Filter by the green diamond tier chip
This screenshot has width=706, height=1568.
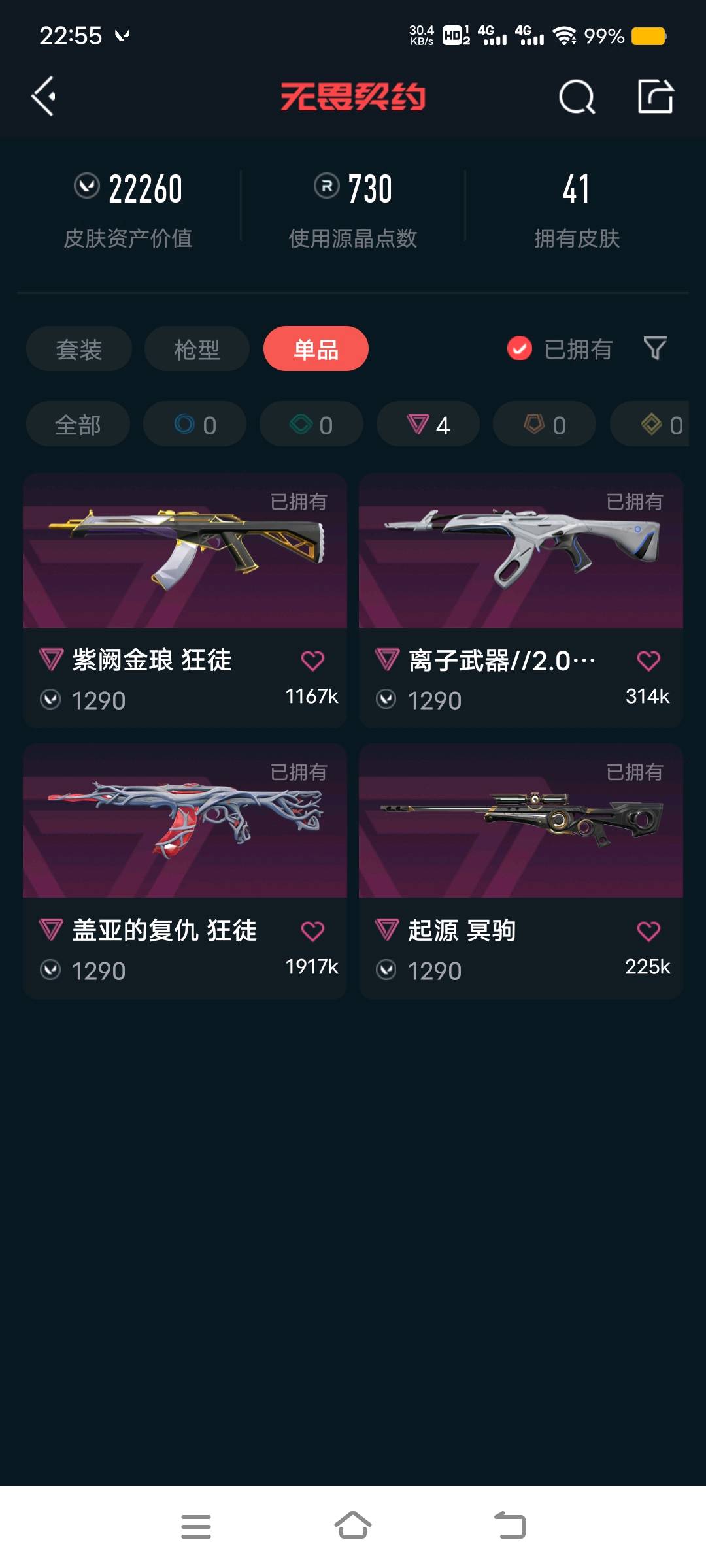pos(311,425)
